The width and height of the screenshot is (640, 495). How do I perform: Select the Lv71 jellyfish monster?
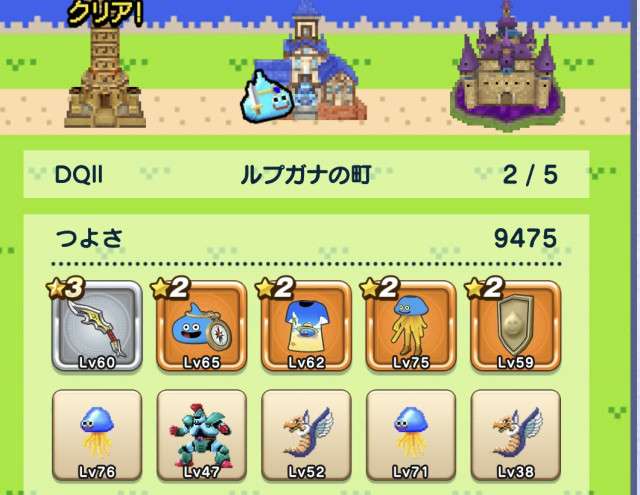point(411,433)
